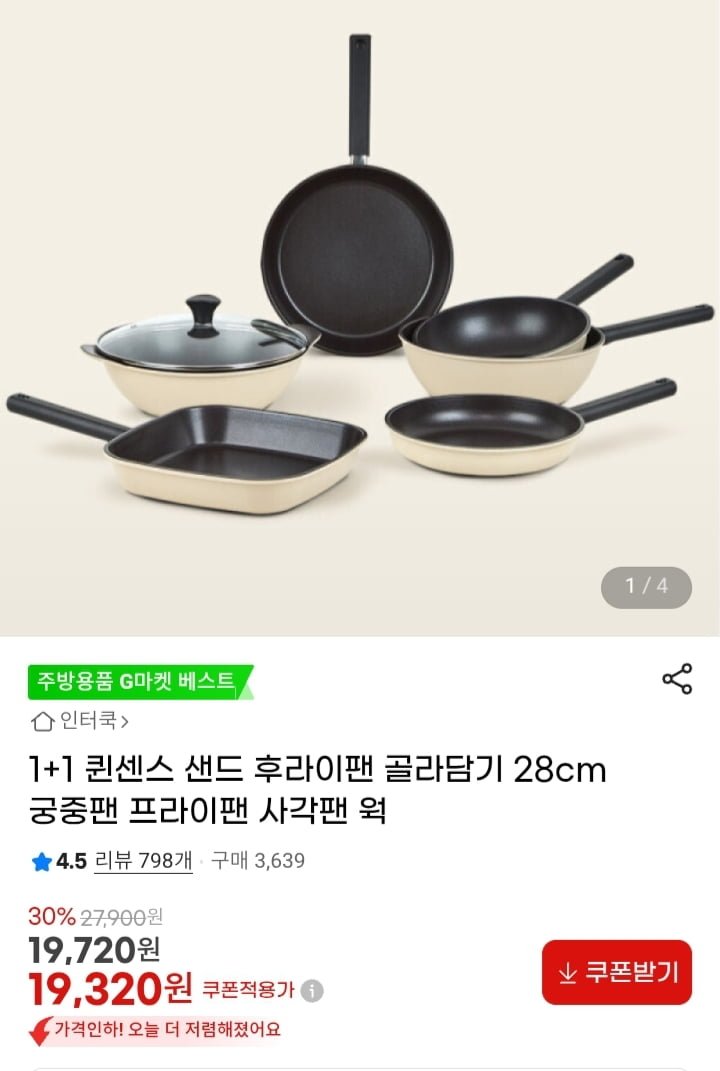This screenshot has height=1071, width=720.
Task: Open the 인터쿡 seller store link
Action: pos(81,720)
